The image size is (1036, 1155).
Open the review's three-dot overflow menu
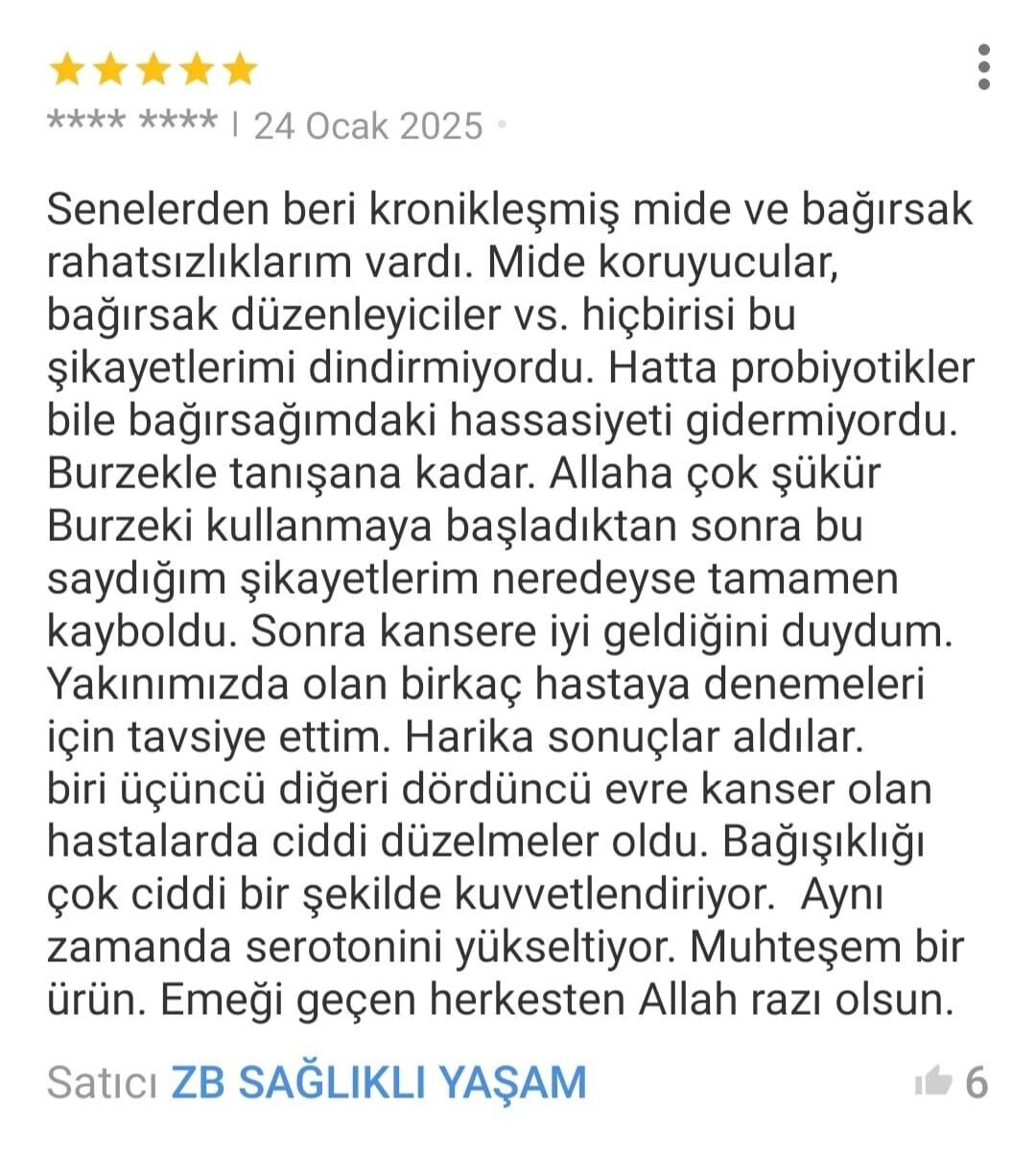[x=983, y=67]
